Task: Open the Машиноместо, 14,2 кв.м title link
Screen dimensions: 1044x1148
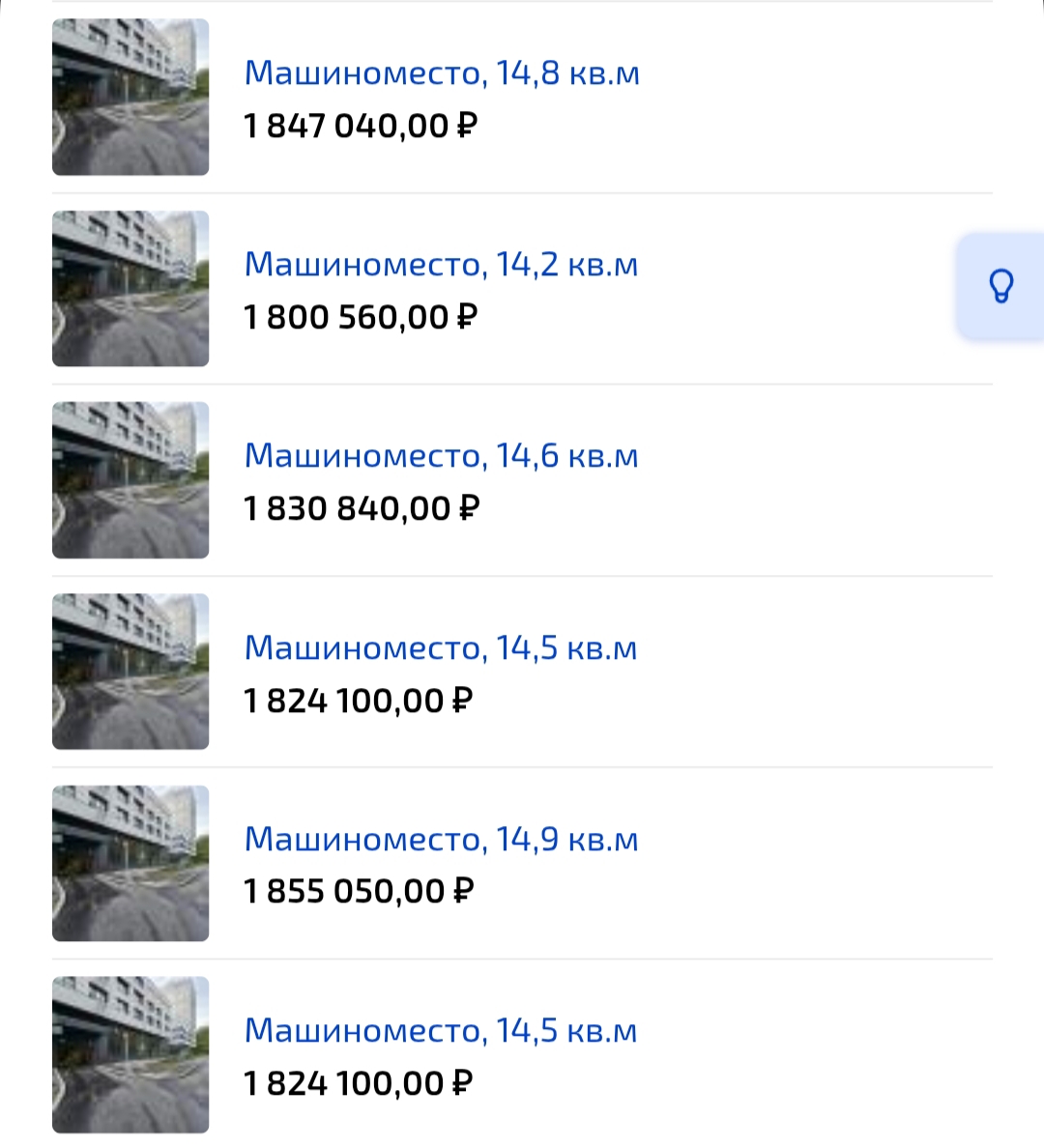Action: [x=441, y=265]
